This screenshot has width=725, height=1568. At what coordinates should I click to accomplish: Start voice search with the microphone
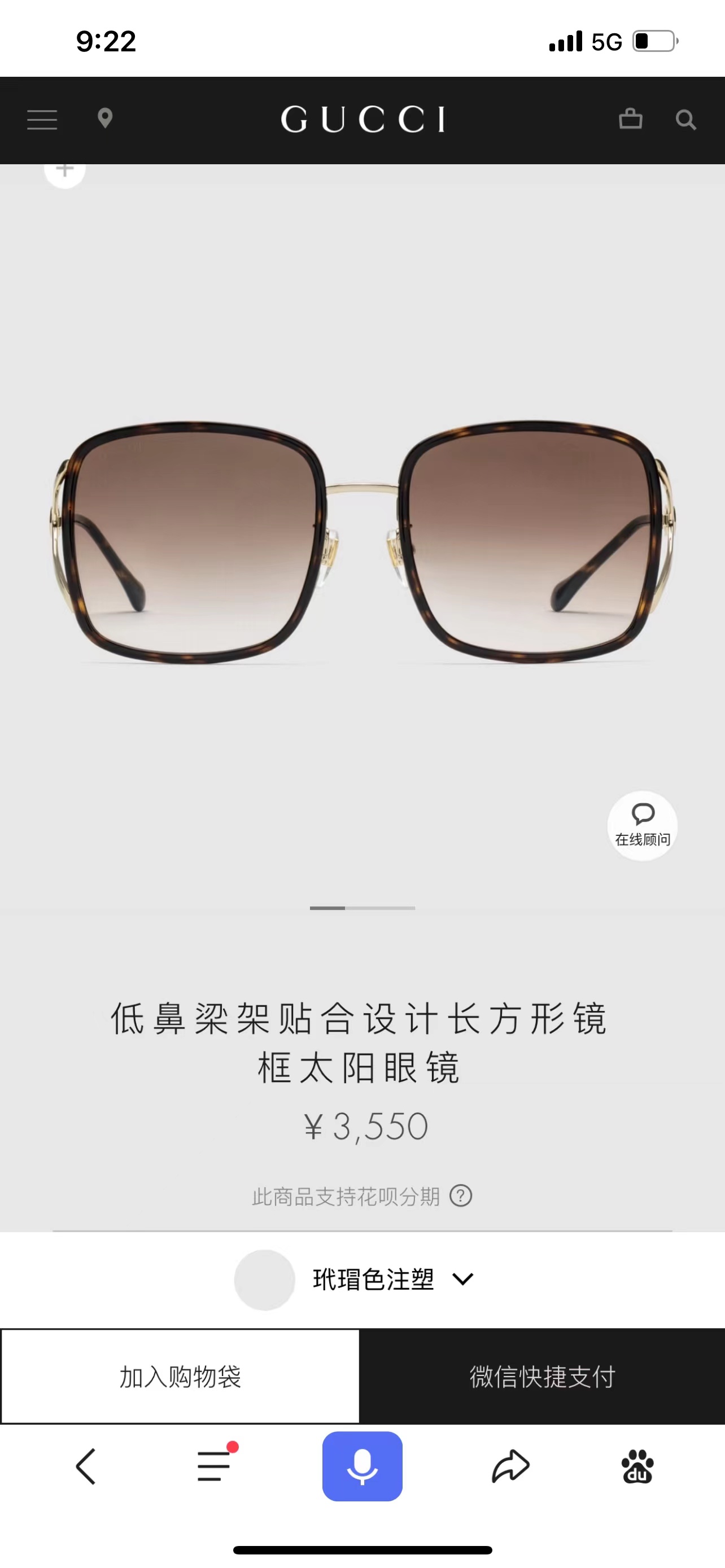362,1466
